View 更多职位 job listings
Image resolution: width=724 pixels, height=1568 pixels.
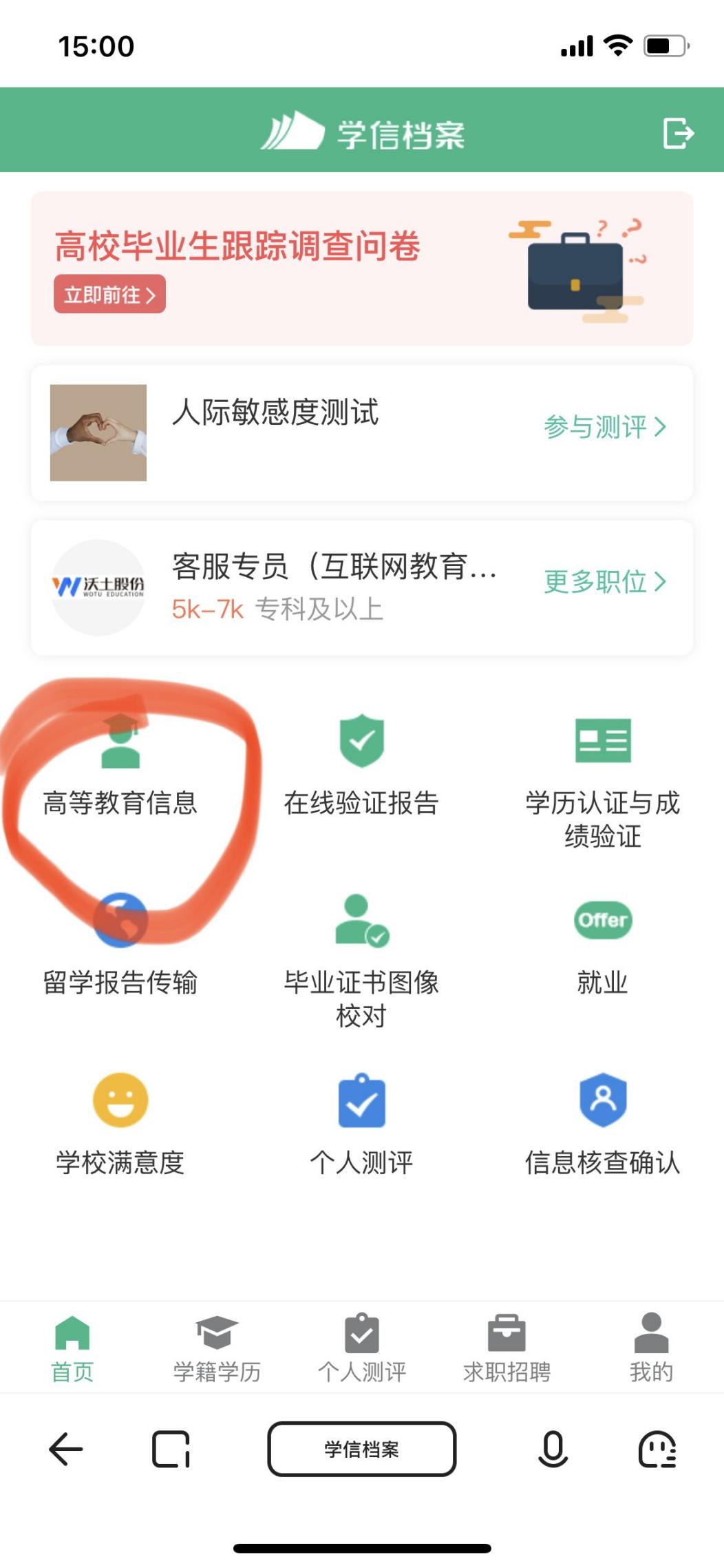(x=604, y=582)
